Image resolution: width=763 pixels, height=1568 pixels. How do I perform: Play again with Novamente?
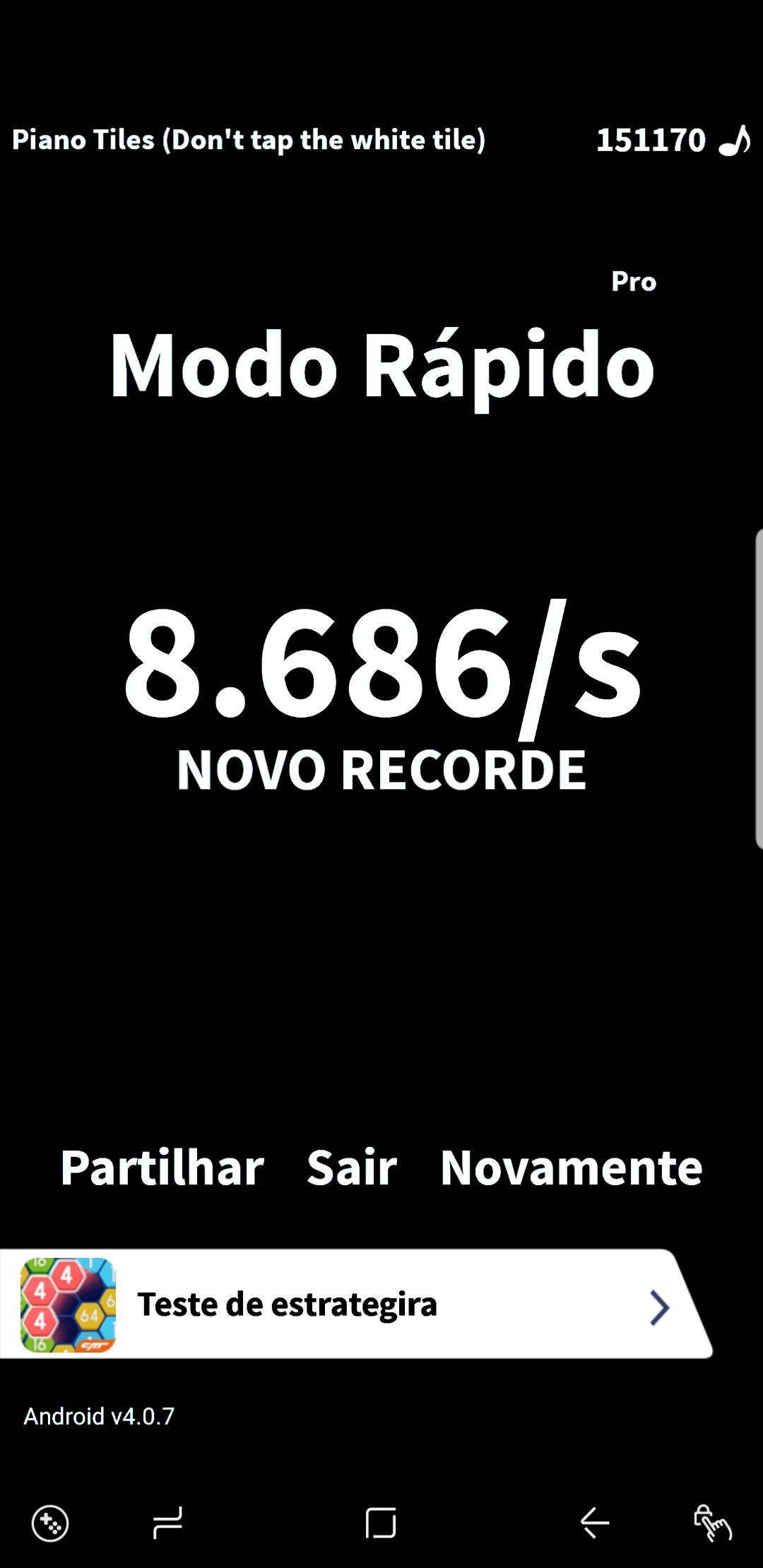[571, 1168]
